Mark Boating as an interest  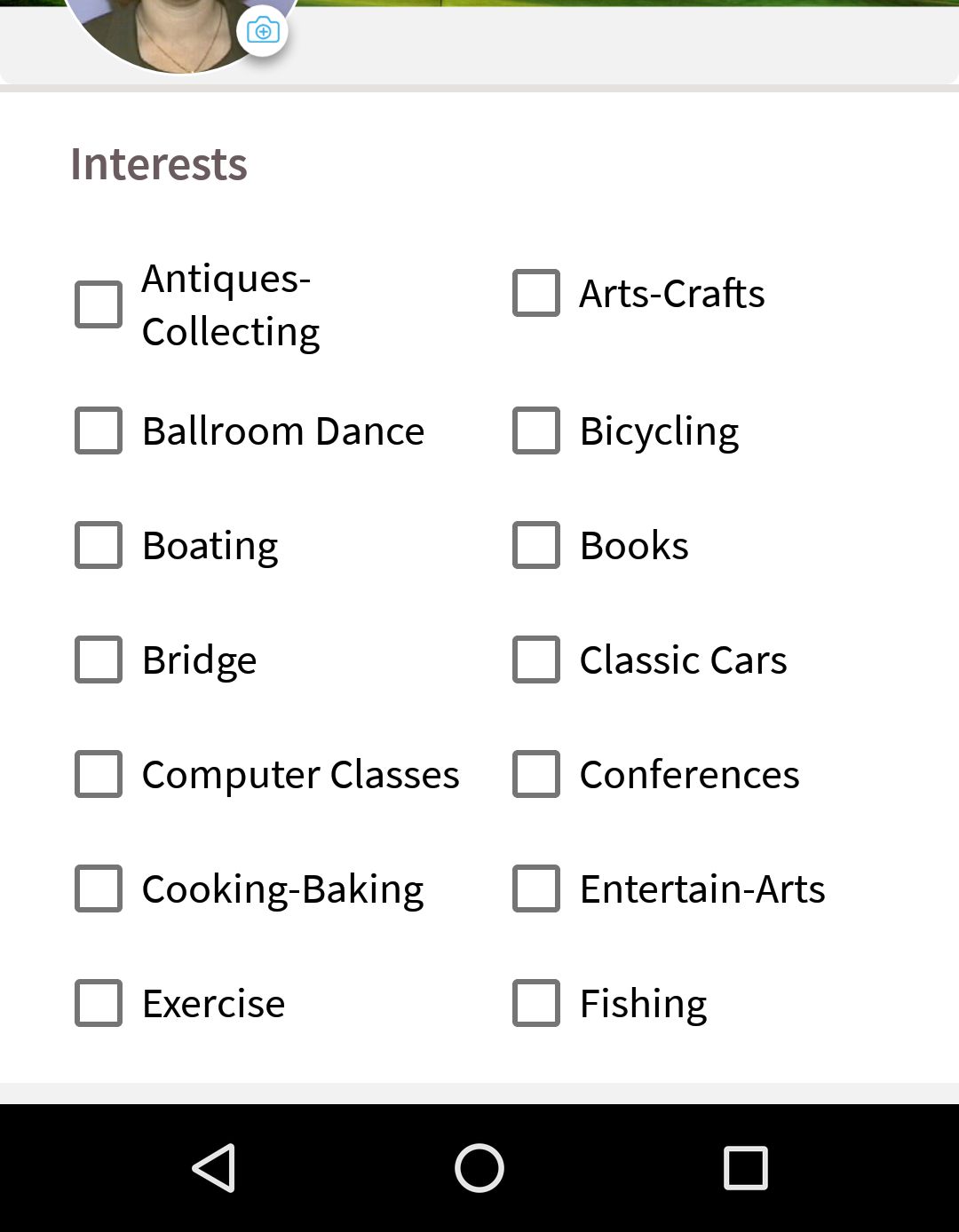pyautogui.click(x=99, y=545)
